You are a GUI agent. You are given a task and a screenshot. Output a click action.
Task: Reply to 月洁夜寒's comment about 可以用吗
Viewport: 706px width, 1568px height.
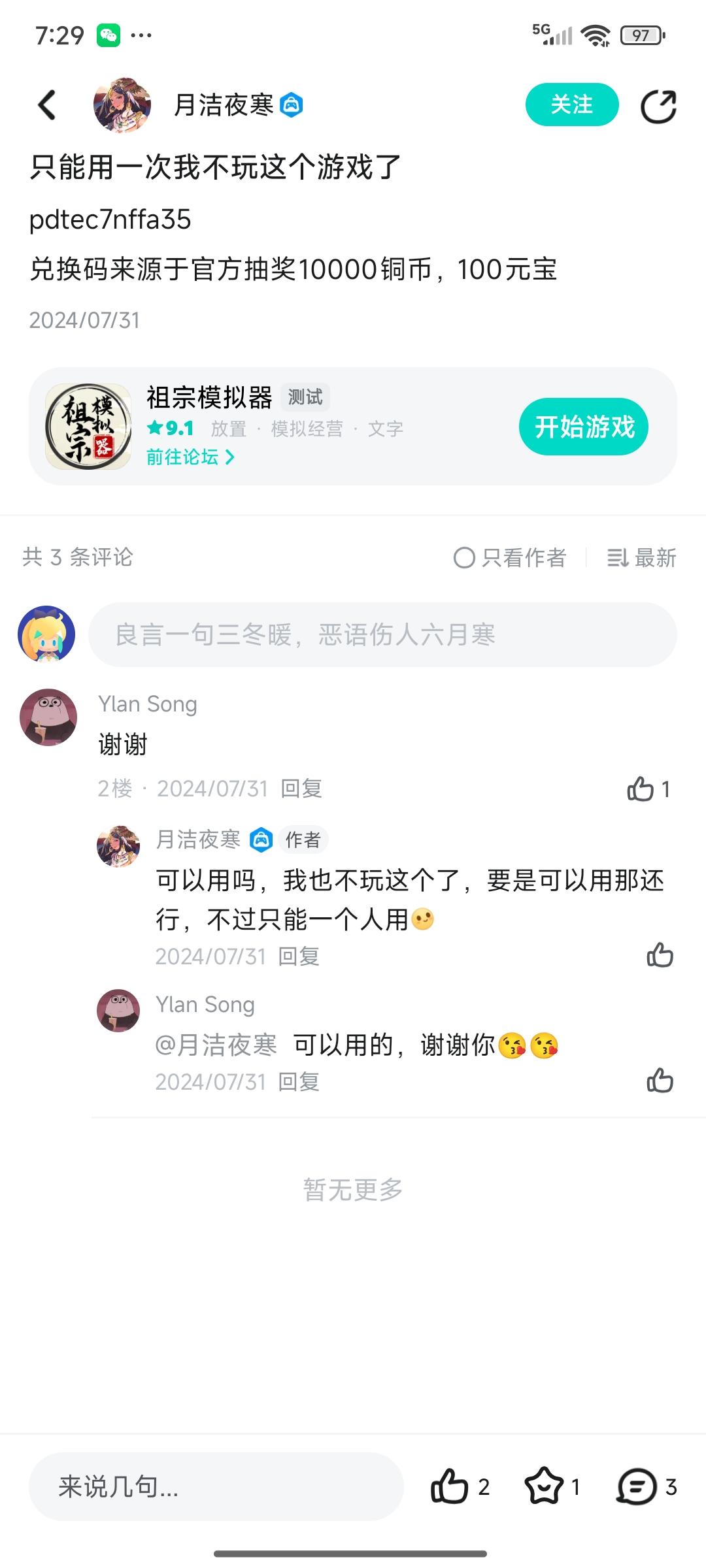[x=299, y=956]
